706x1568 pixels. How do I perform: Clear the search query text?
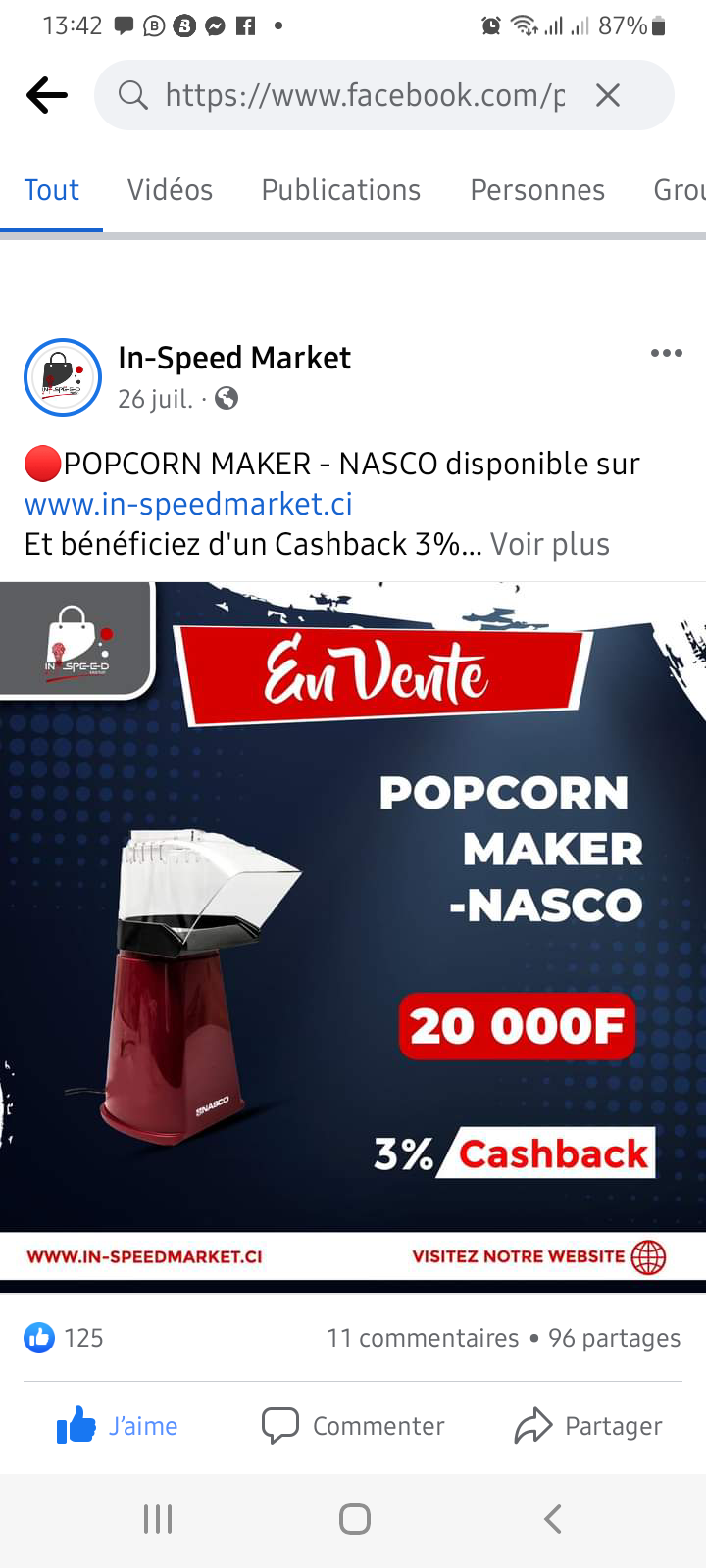(608, 95)
